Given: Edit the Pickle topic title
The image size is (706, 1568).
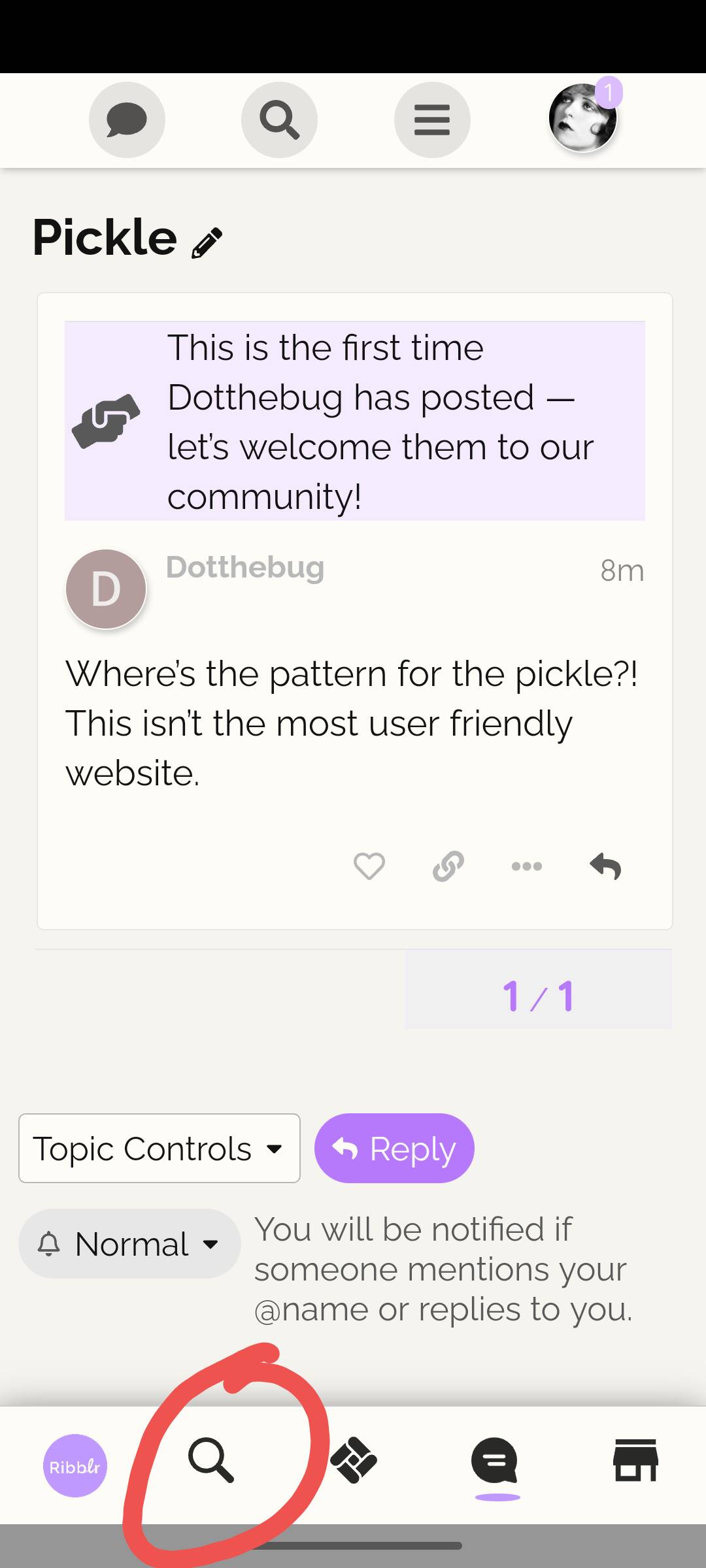Looking at the screenshot, I should pyautogui.click(x=207, y=244).
